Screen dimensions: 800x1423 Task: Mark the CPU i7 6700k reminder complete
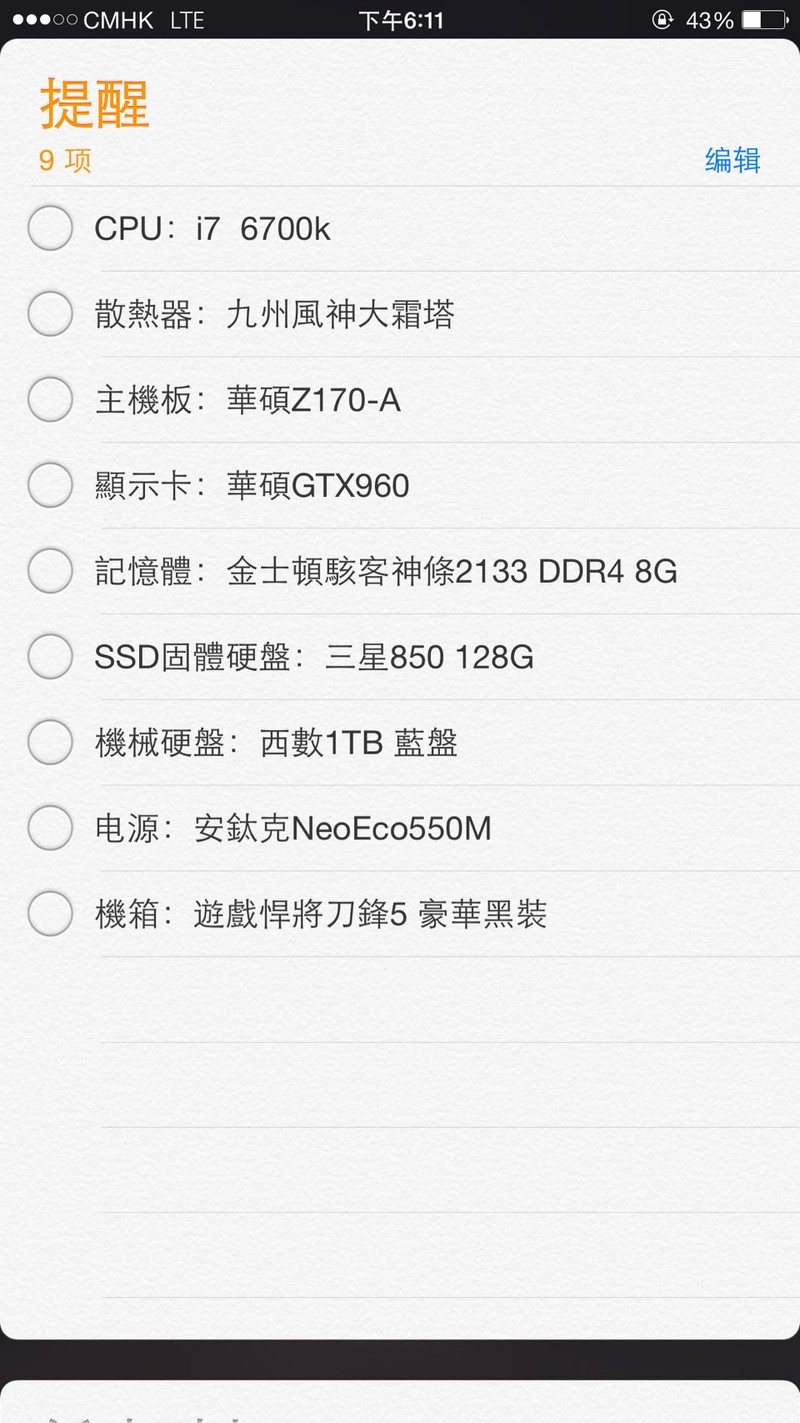50,228
